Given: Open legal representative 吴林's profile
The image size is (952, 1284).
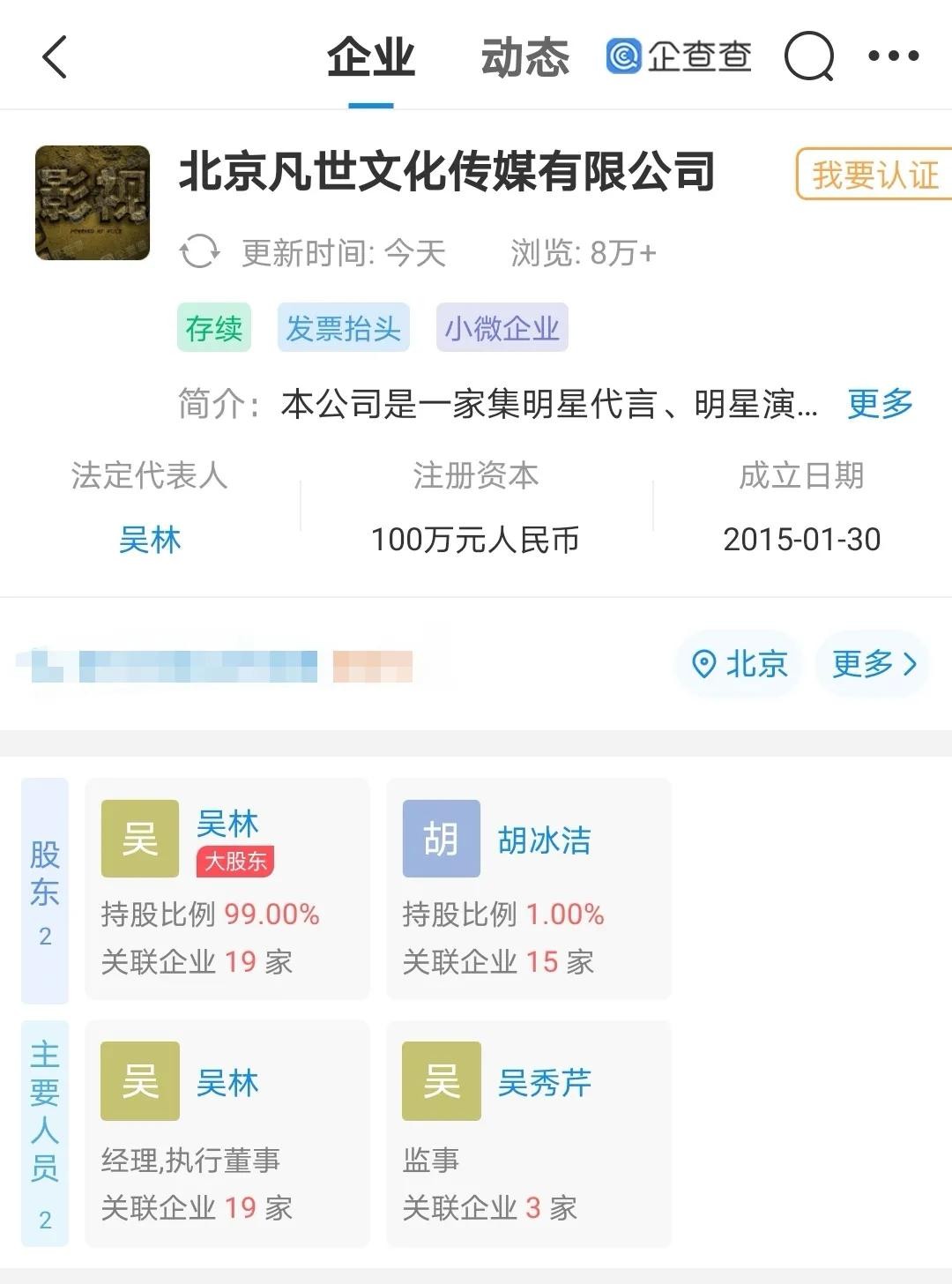Looking at the screenshot, I should click(x=150, y=539).
